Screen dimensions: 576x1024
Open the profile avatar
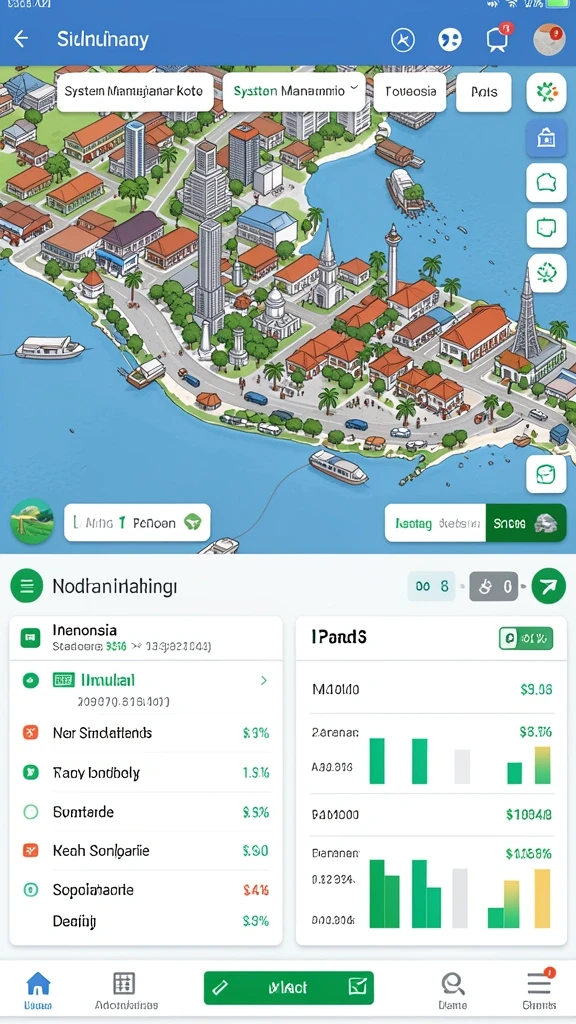[549, 39]
